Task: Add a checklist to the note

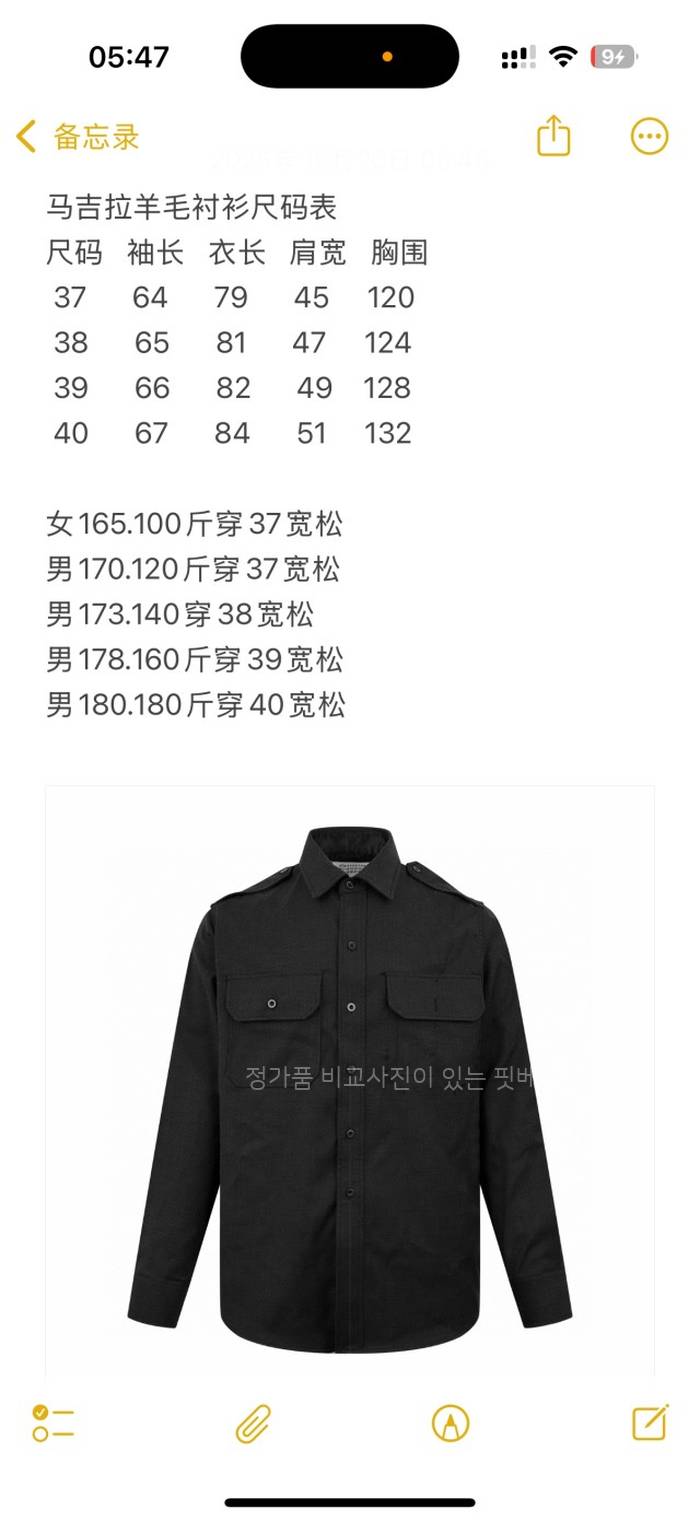Action: pos(53,1422)
